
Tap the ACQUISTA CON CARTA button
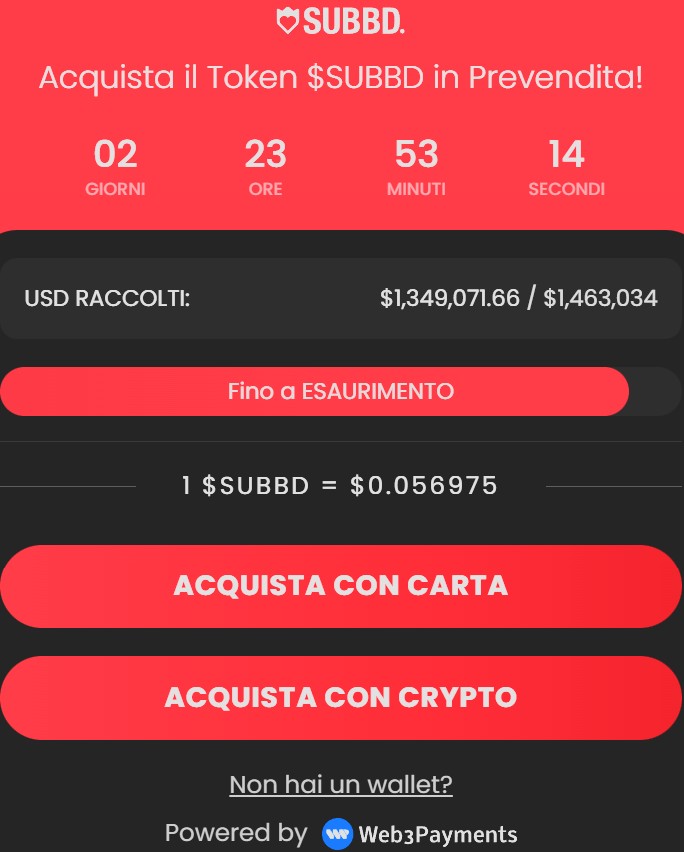coord(341,586)
